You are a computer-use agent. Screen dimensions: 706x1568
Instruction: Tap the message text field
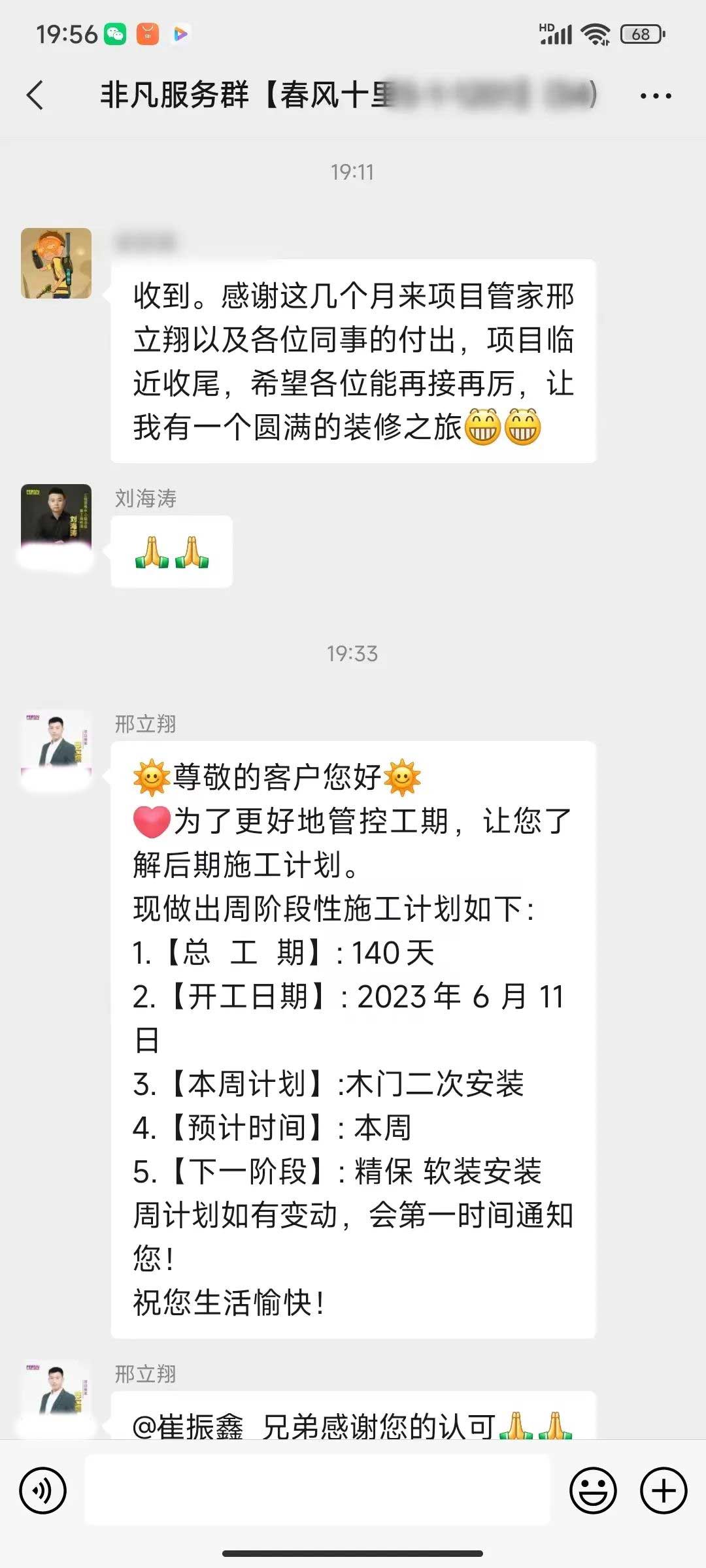coord(318,1491)
